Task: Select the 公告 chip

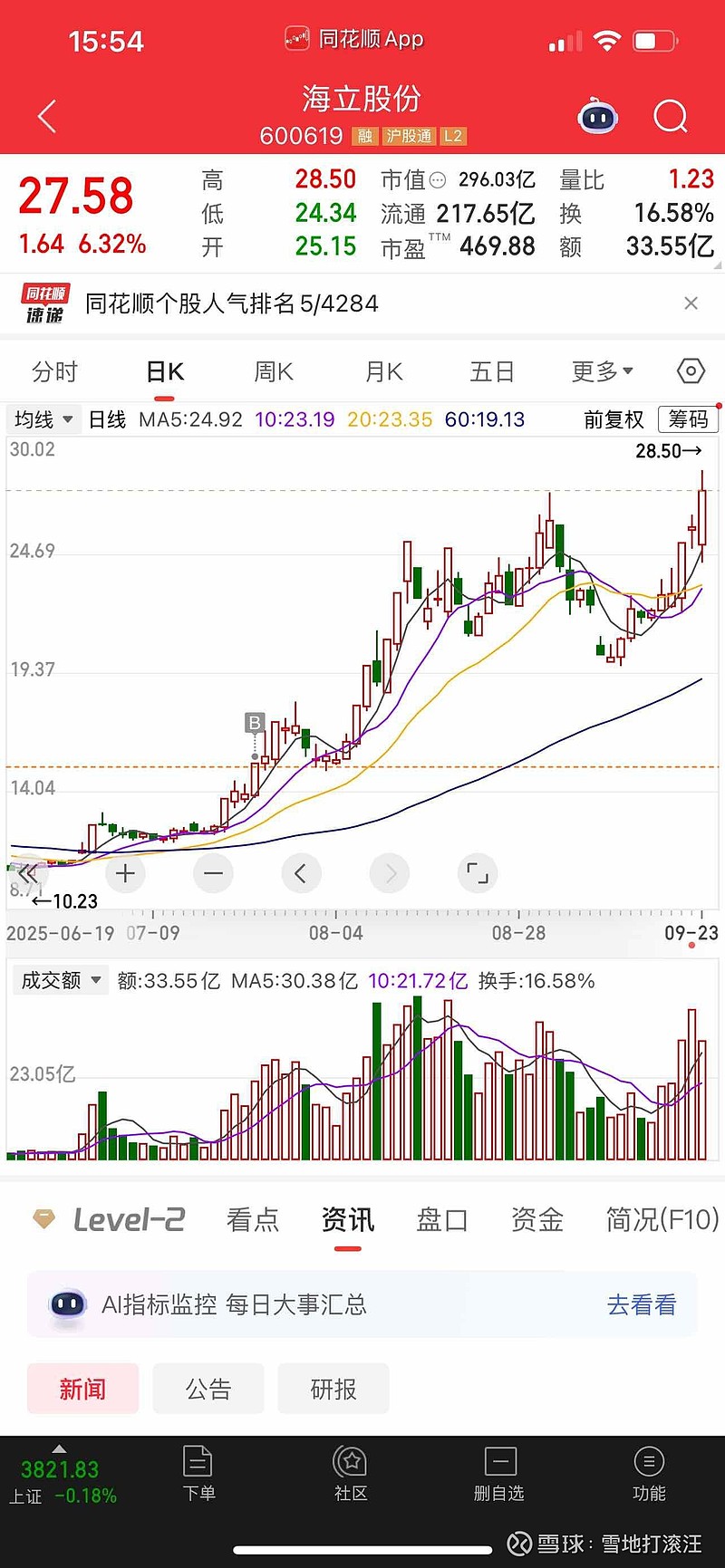Action: pyautogui.click(x=208, y=1389)
